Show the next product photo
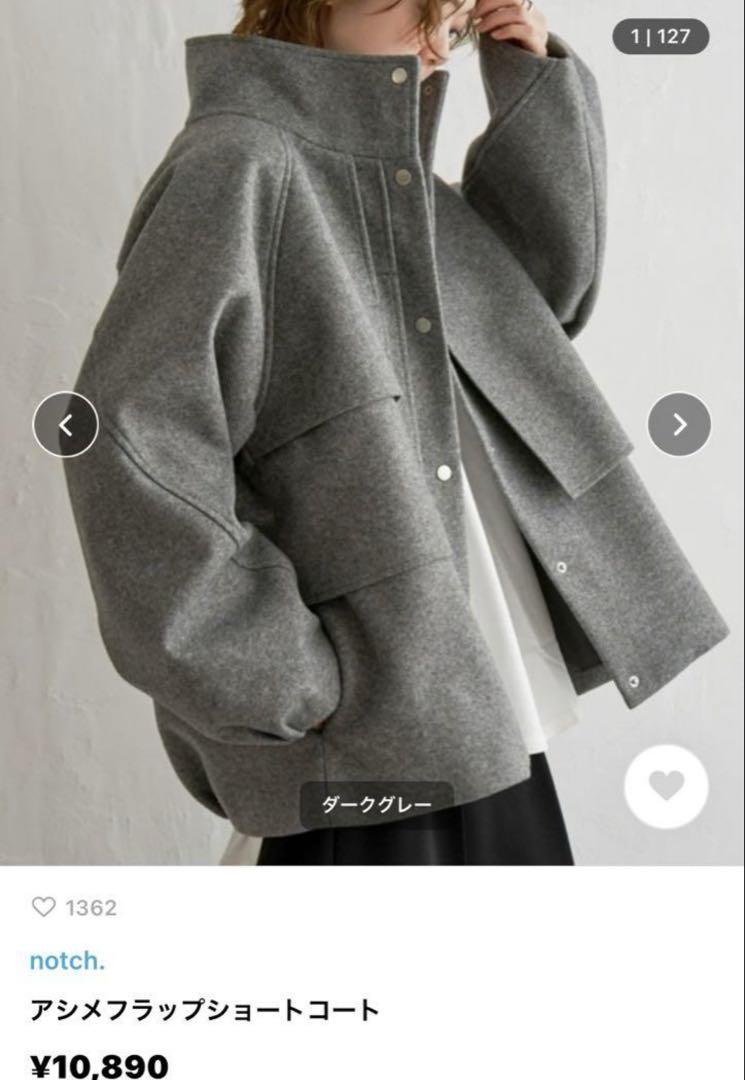 [679, 425]
